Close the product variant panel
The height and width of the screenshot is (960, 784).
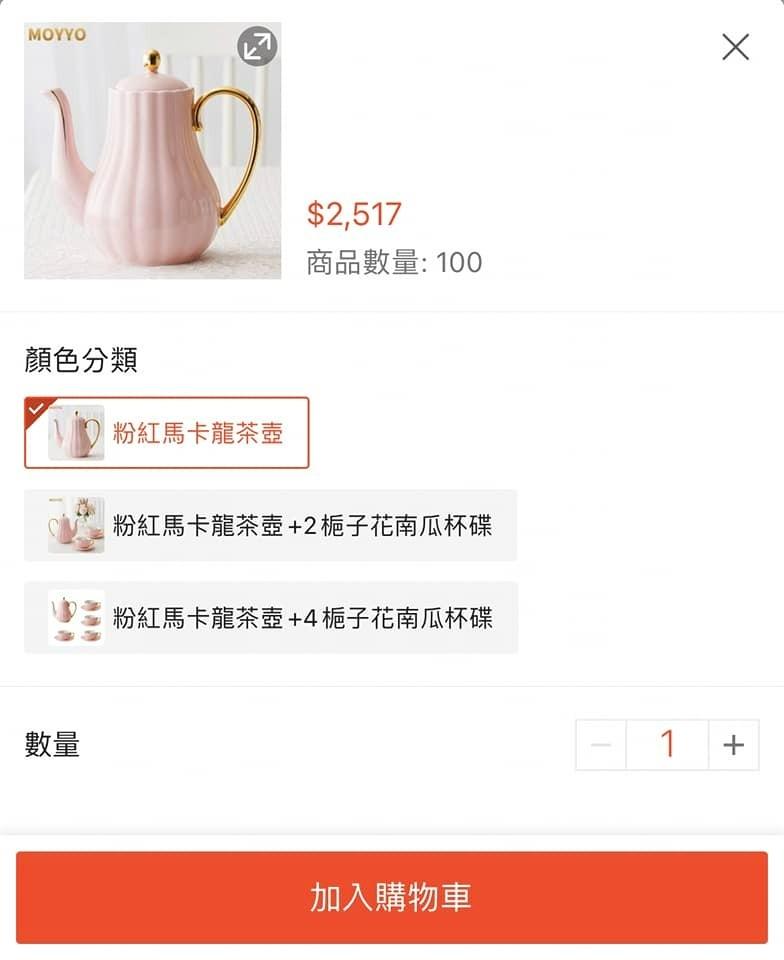click(x=736, y=45)
